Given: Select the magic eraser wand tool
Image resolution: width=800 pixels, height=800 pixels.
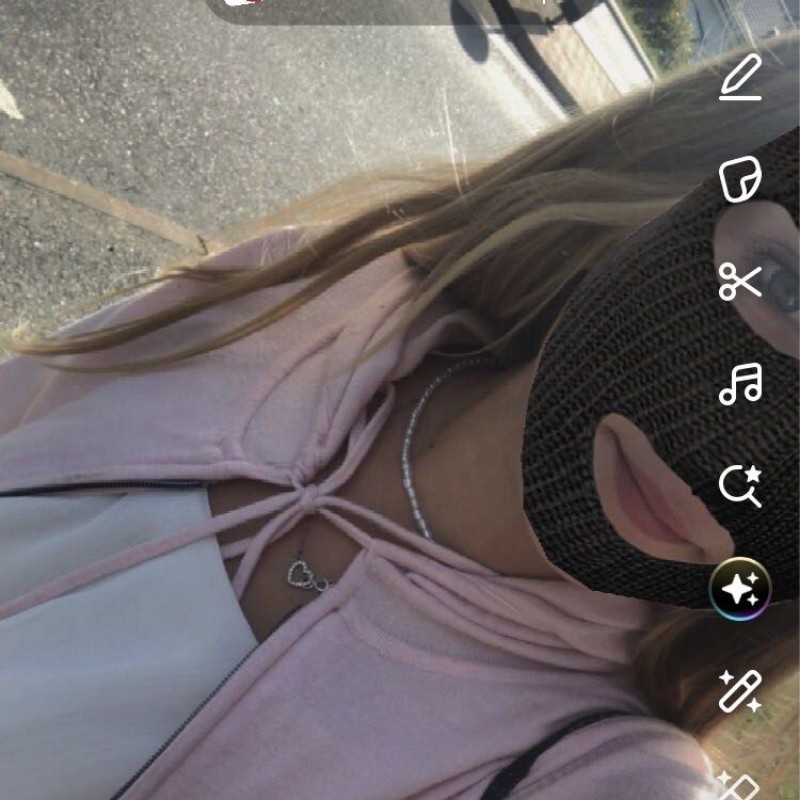Looking at the screenshot, I should [x=740, y=691].
